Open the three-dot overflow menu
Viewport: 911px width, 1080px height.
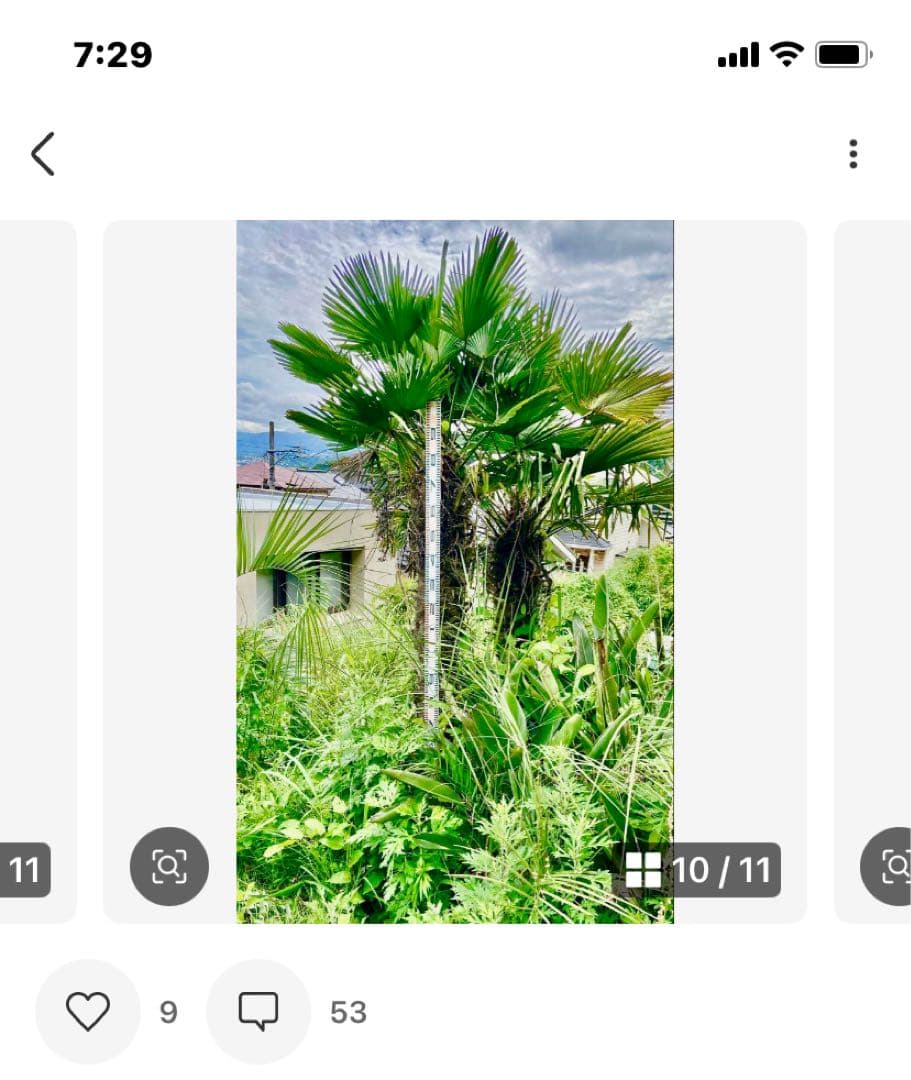click(x=852, y=154)
